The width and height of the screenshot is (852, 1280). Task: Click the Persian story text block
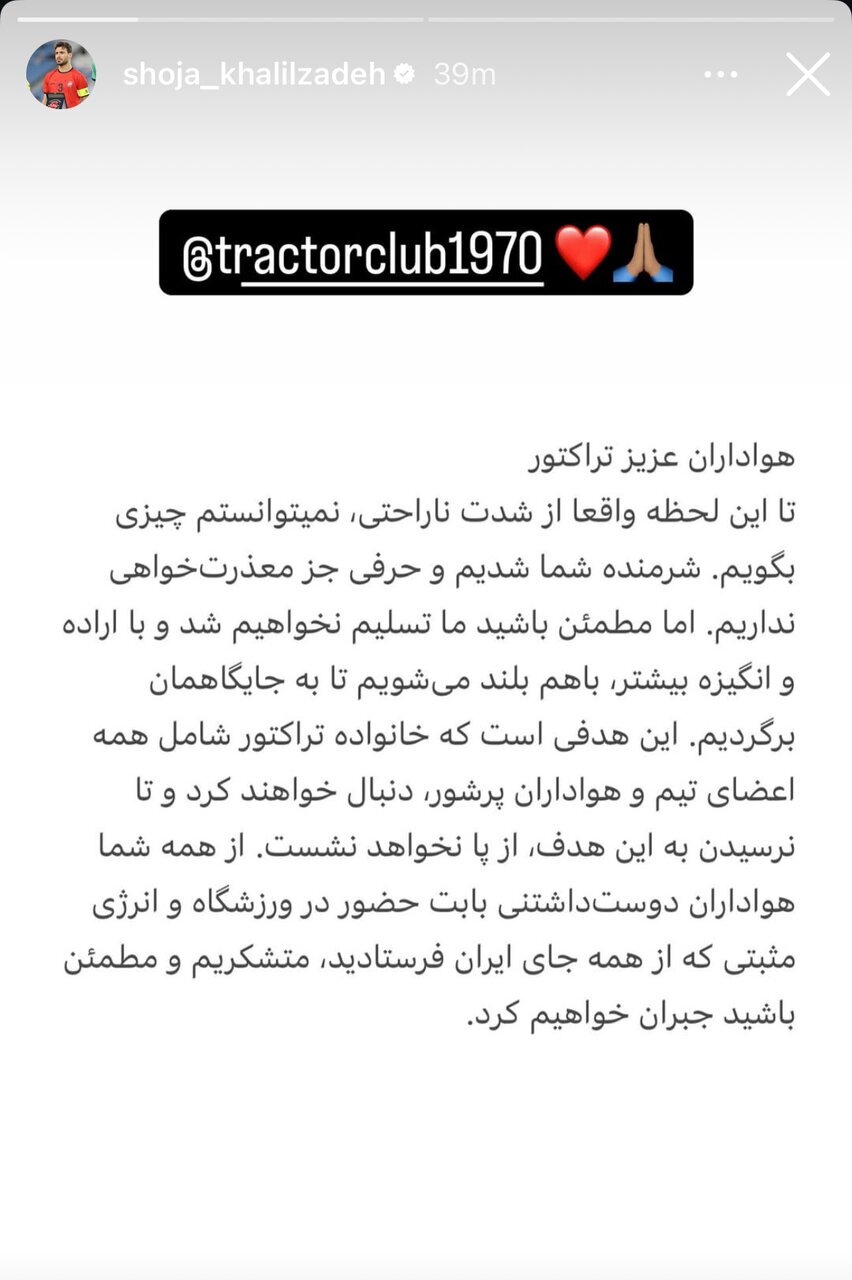point(426,730)
